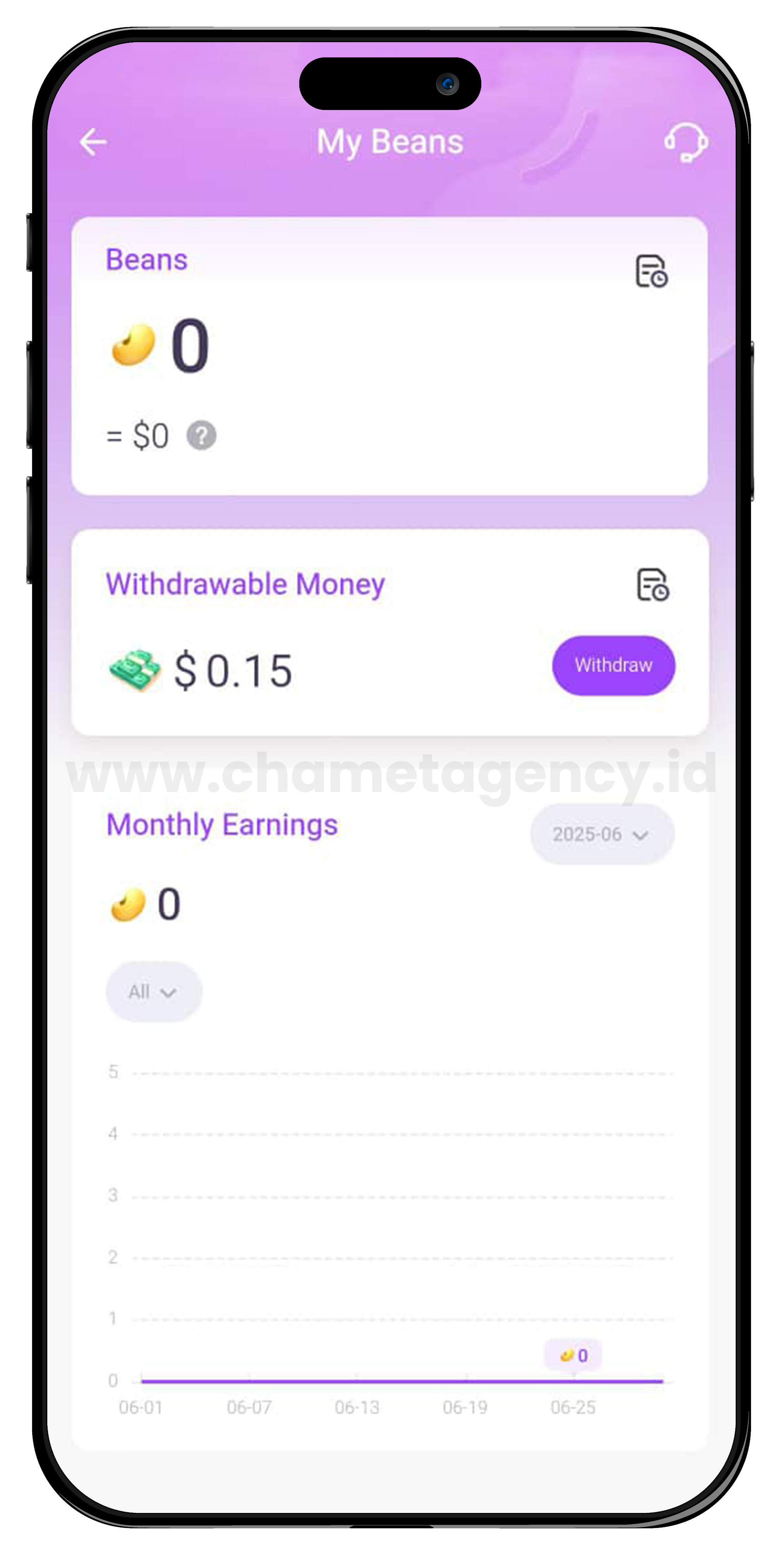Viewport: 784px width, 1552px height.
Task: Expand the 2025-06 month dropdown
Action: click(x=601, y=834)
